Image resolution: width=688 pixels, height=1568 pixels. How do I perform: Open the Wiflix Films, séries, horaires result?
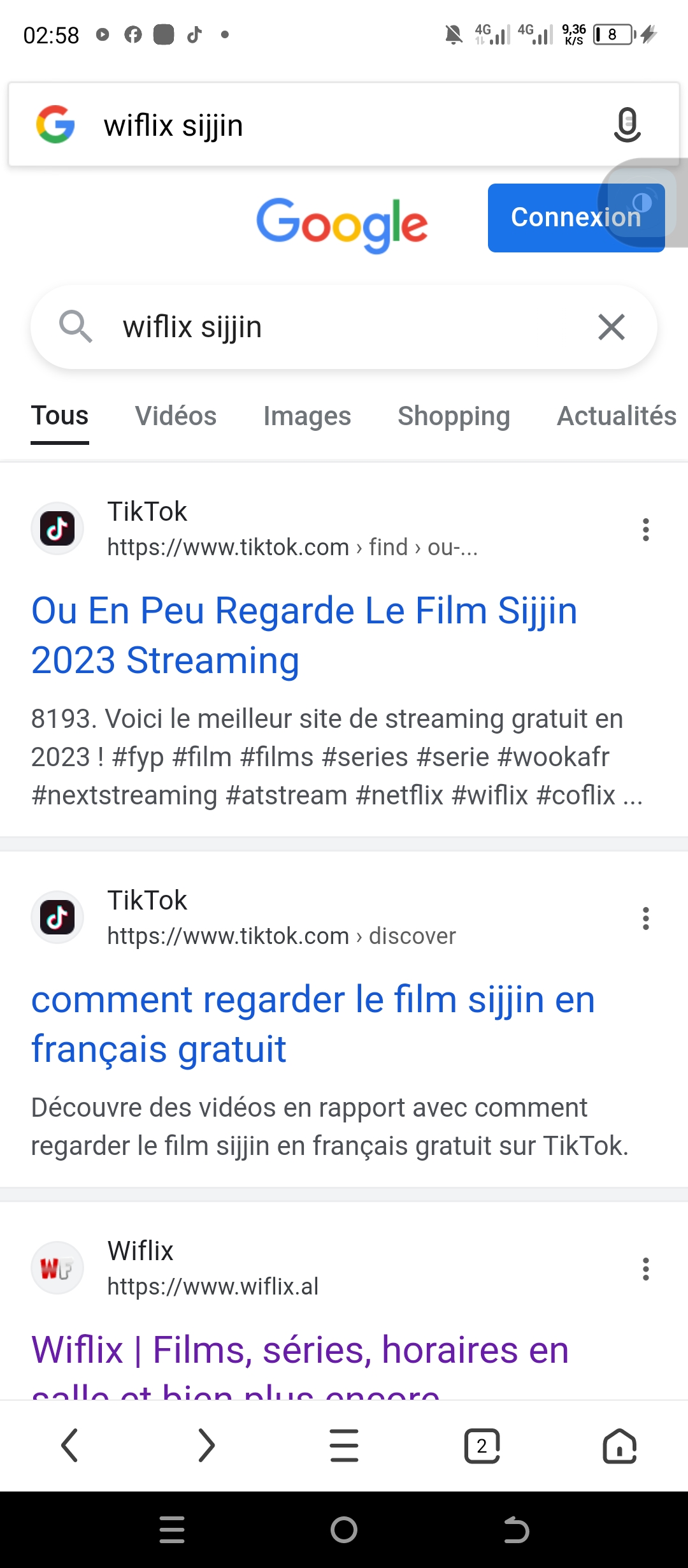[x=299, y=1351]
